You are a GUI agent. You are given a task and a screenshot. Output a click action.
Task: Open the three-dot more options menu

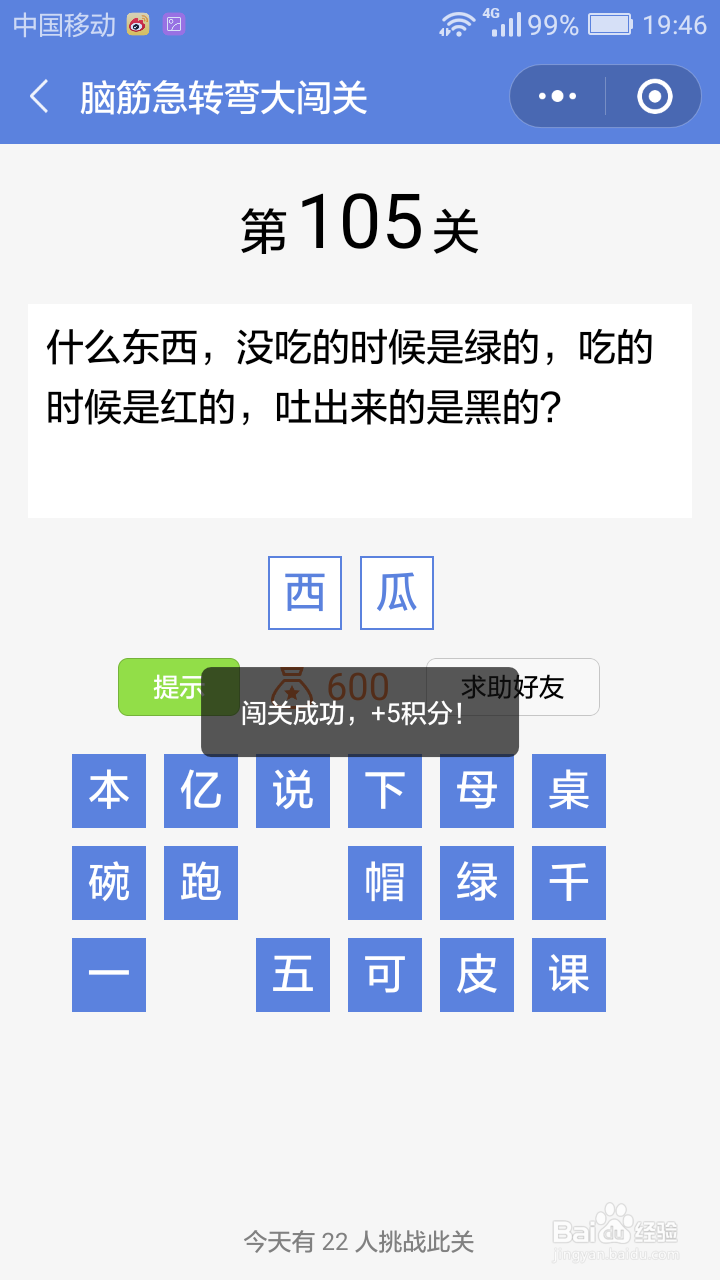(x=556, y=96)
